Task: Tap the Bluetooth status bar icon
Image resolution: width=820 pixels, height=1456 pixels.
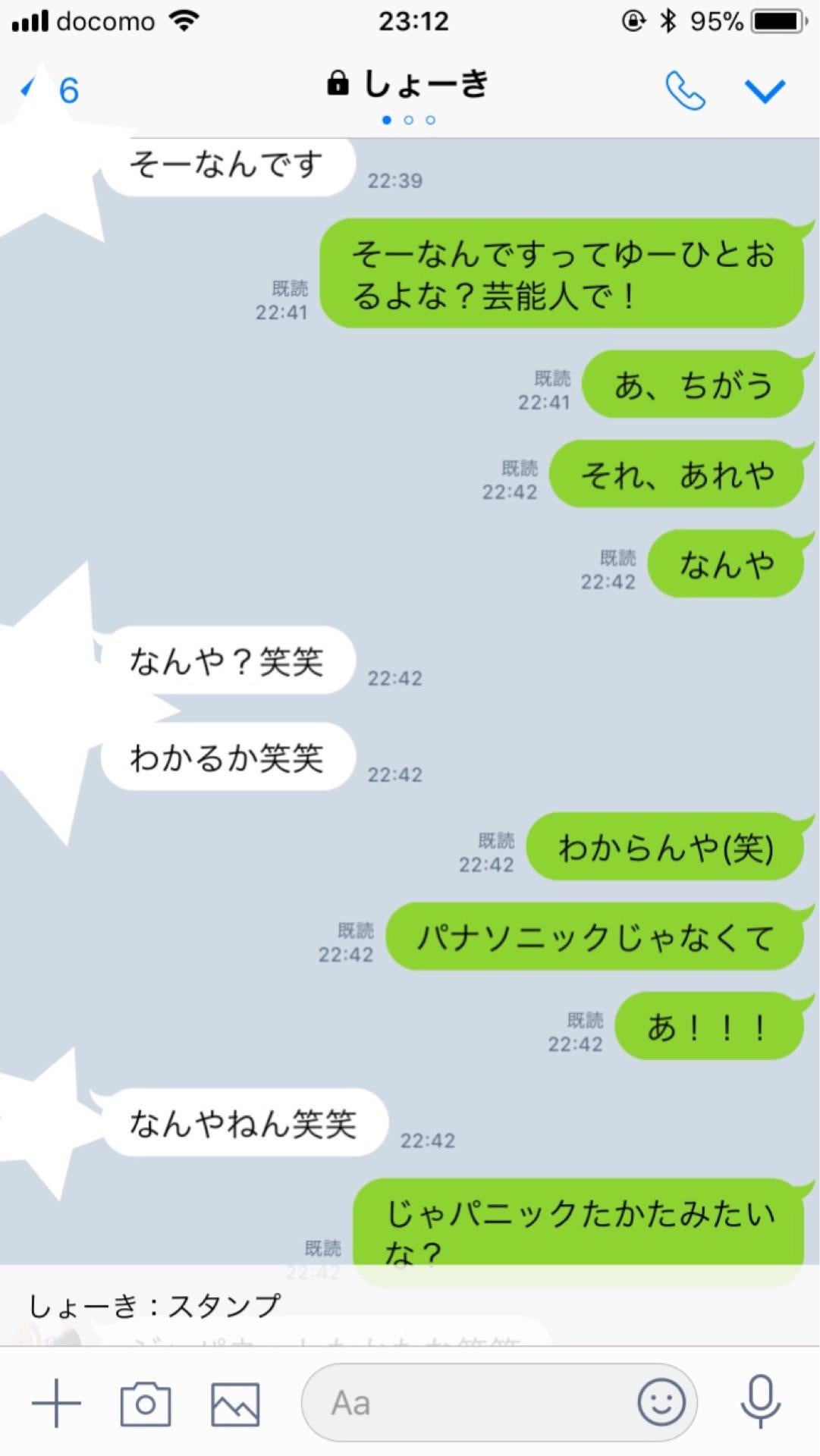Action: pos(667,20)
